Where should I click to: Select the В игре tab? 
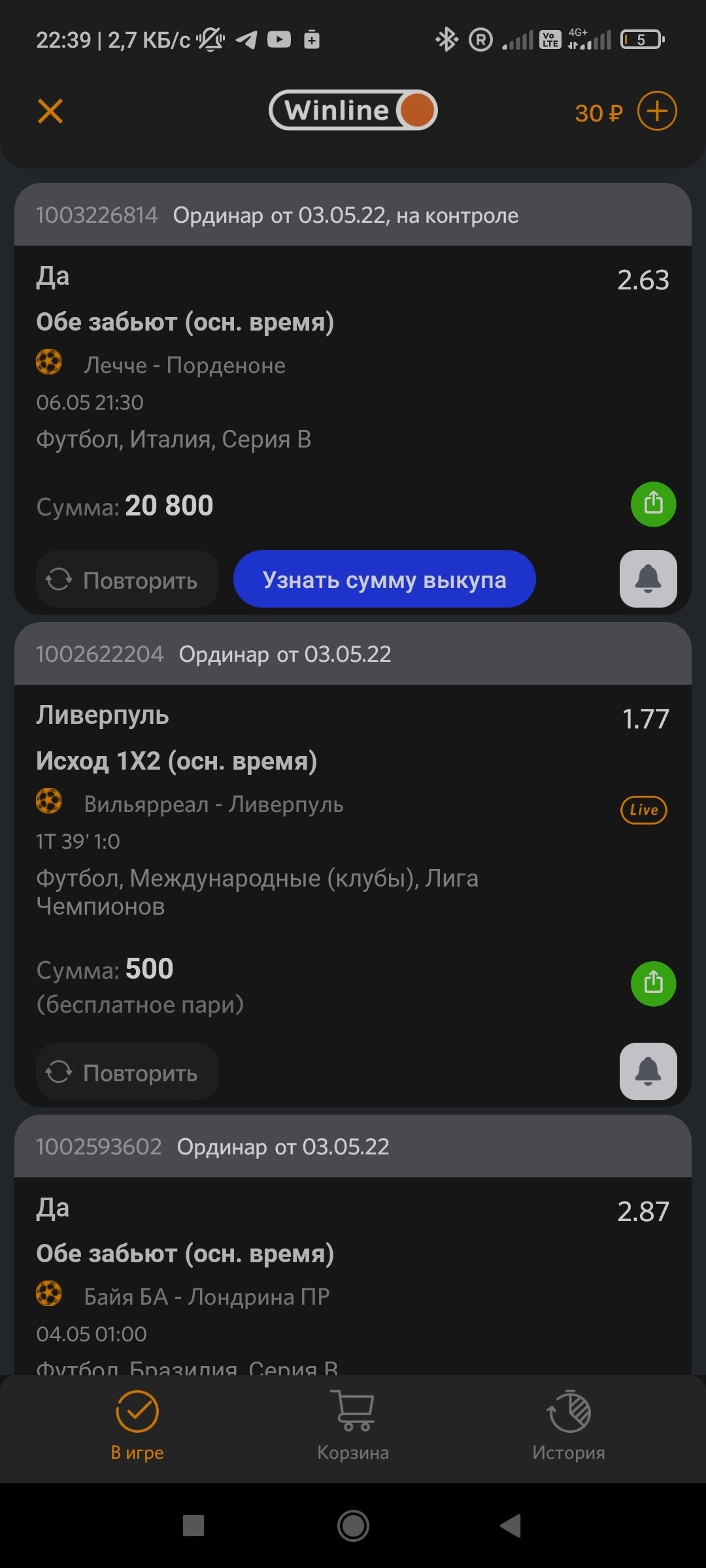[x=137, y=1426]
